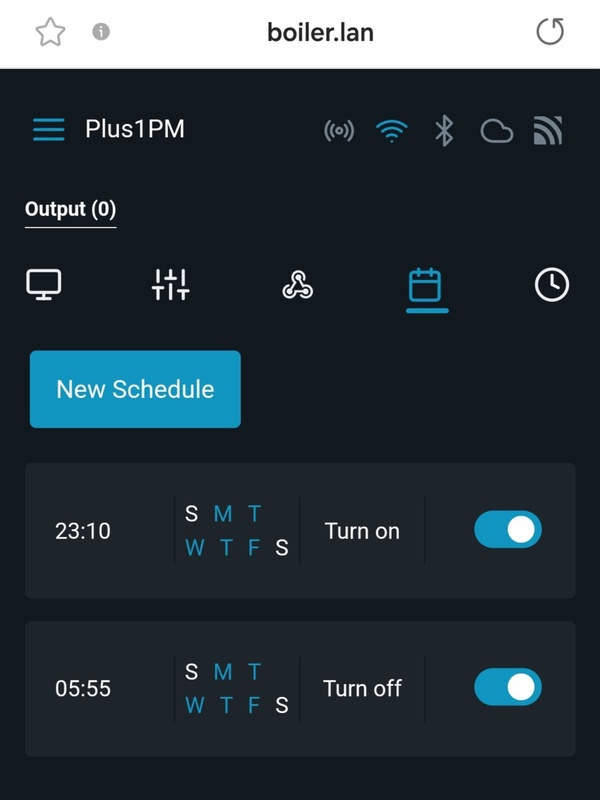Tap the Wi-Fi status icon
This screenshot has height=800, width=600.
pyautogui.click(x=392, y=131)
